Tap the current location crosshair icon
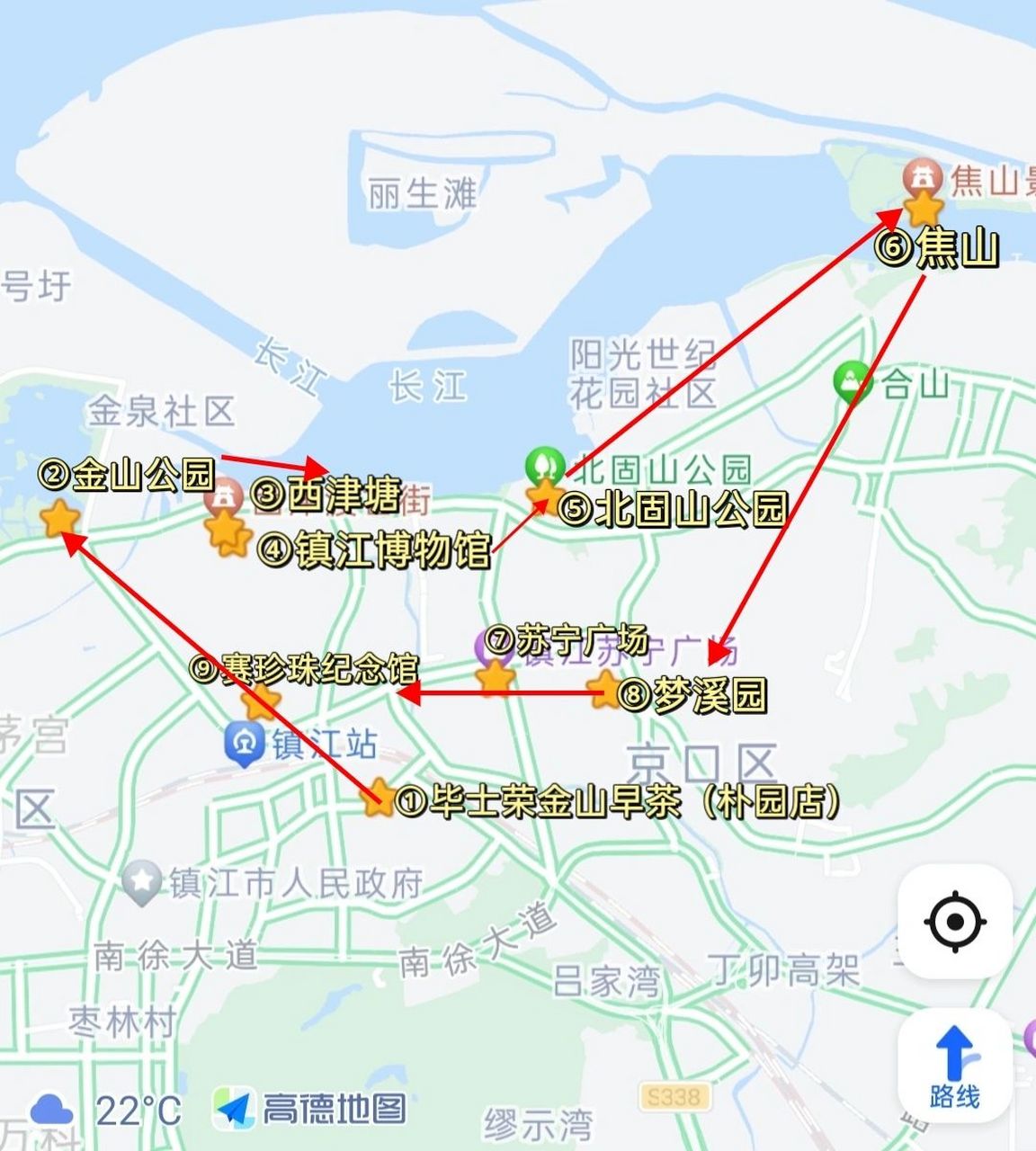This screenshot has width=1036, height=1151. click(956, 923)
